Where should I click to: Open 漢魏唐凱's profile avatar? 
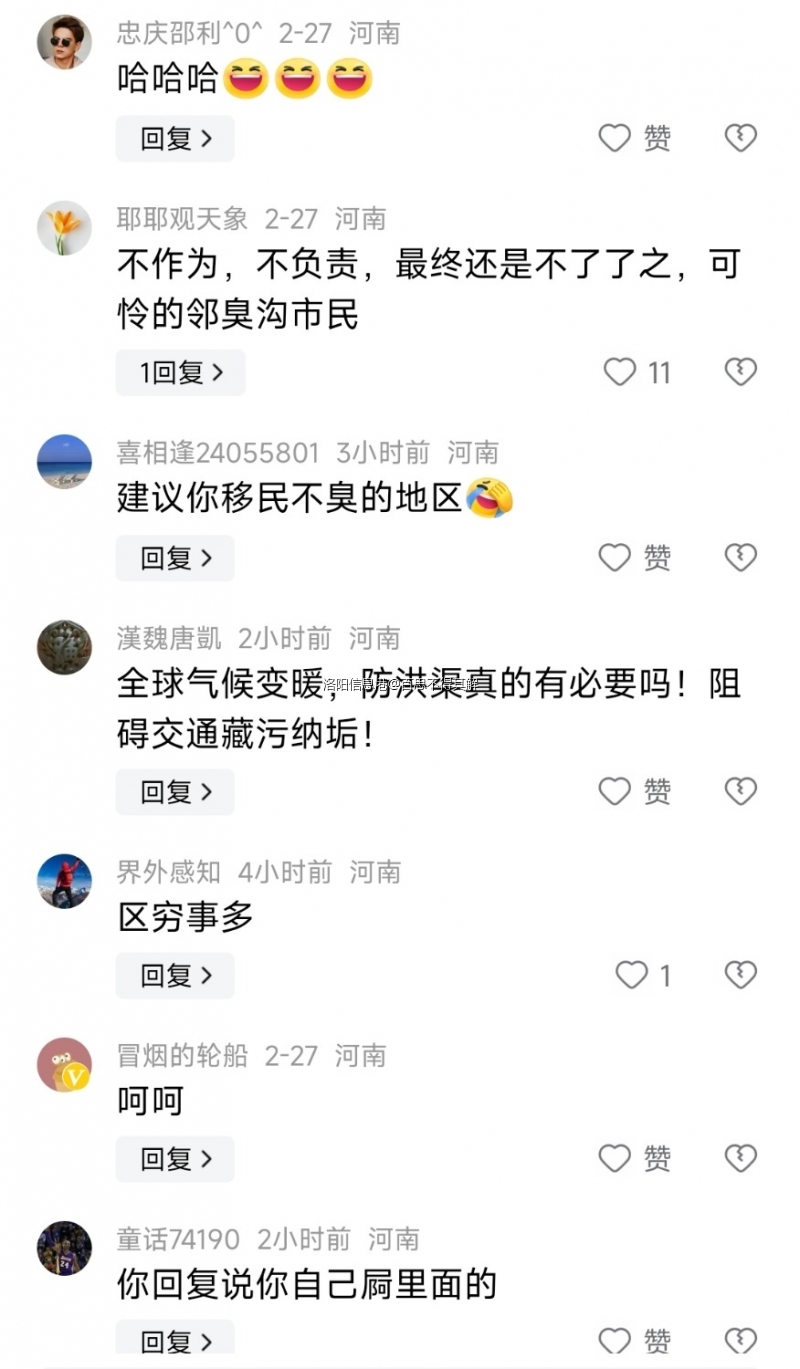coord(64,647)
